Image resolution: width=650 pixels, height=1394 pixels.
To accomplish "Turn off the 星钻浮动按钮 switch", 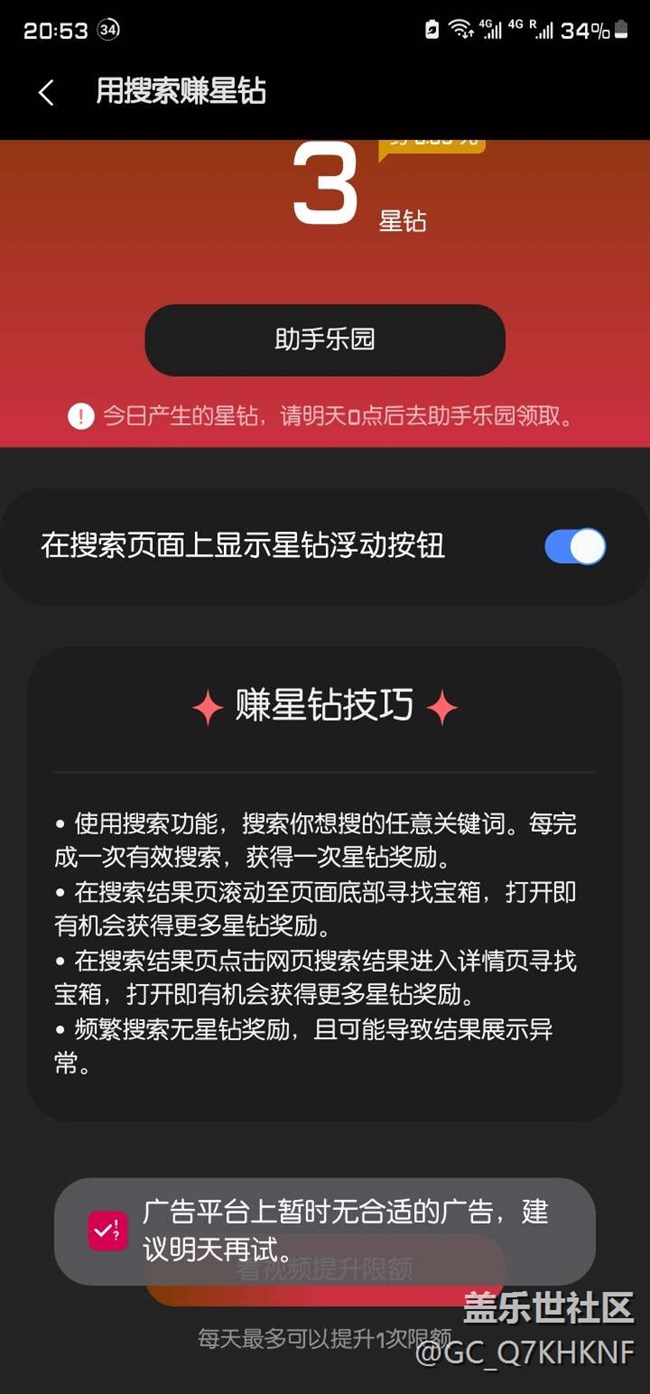I will click(x=575, y=546).
